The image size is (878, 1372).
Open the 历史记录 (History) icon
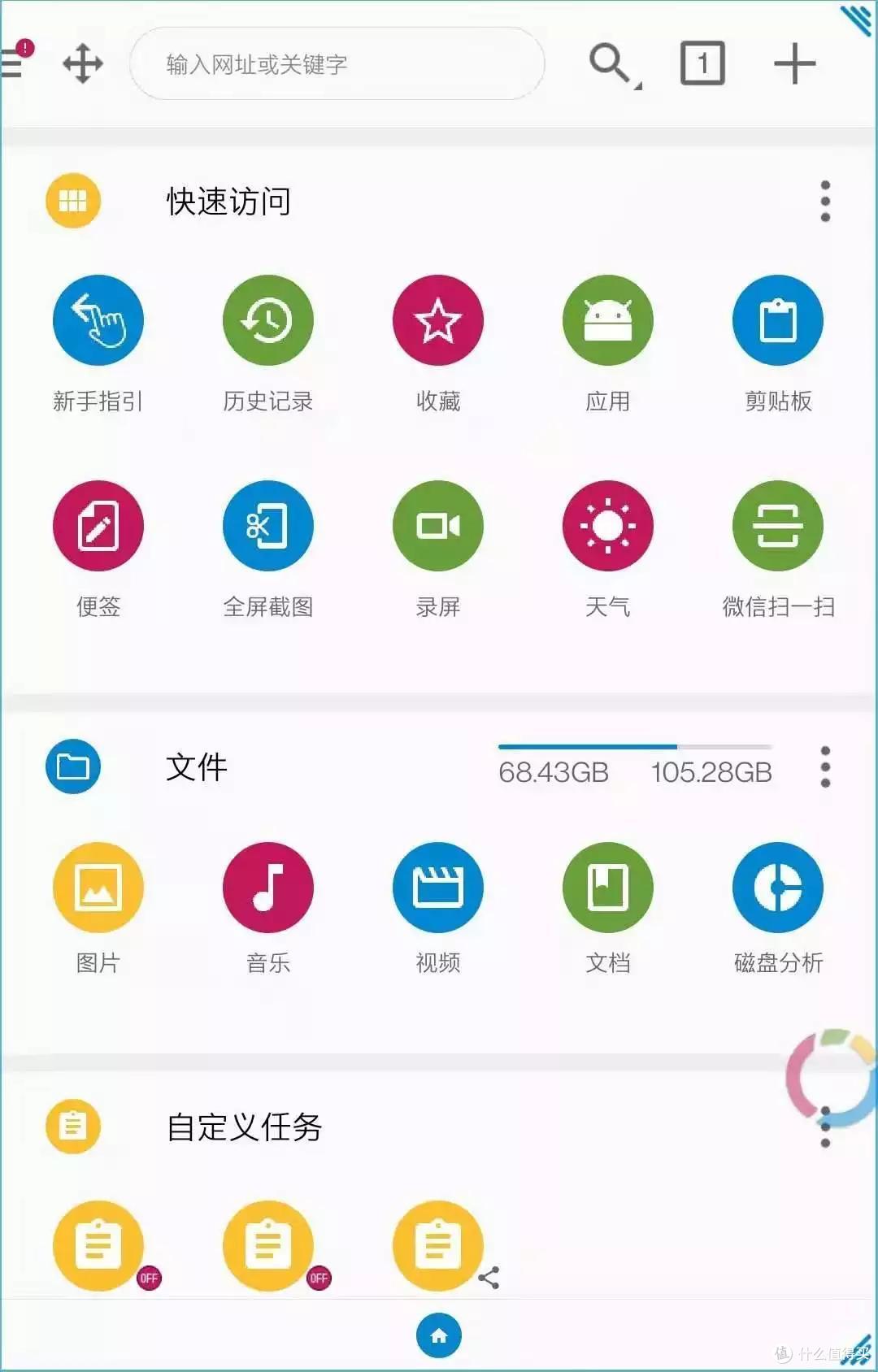[268, 319]
